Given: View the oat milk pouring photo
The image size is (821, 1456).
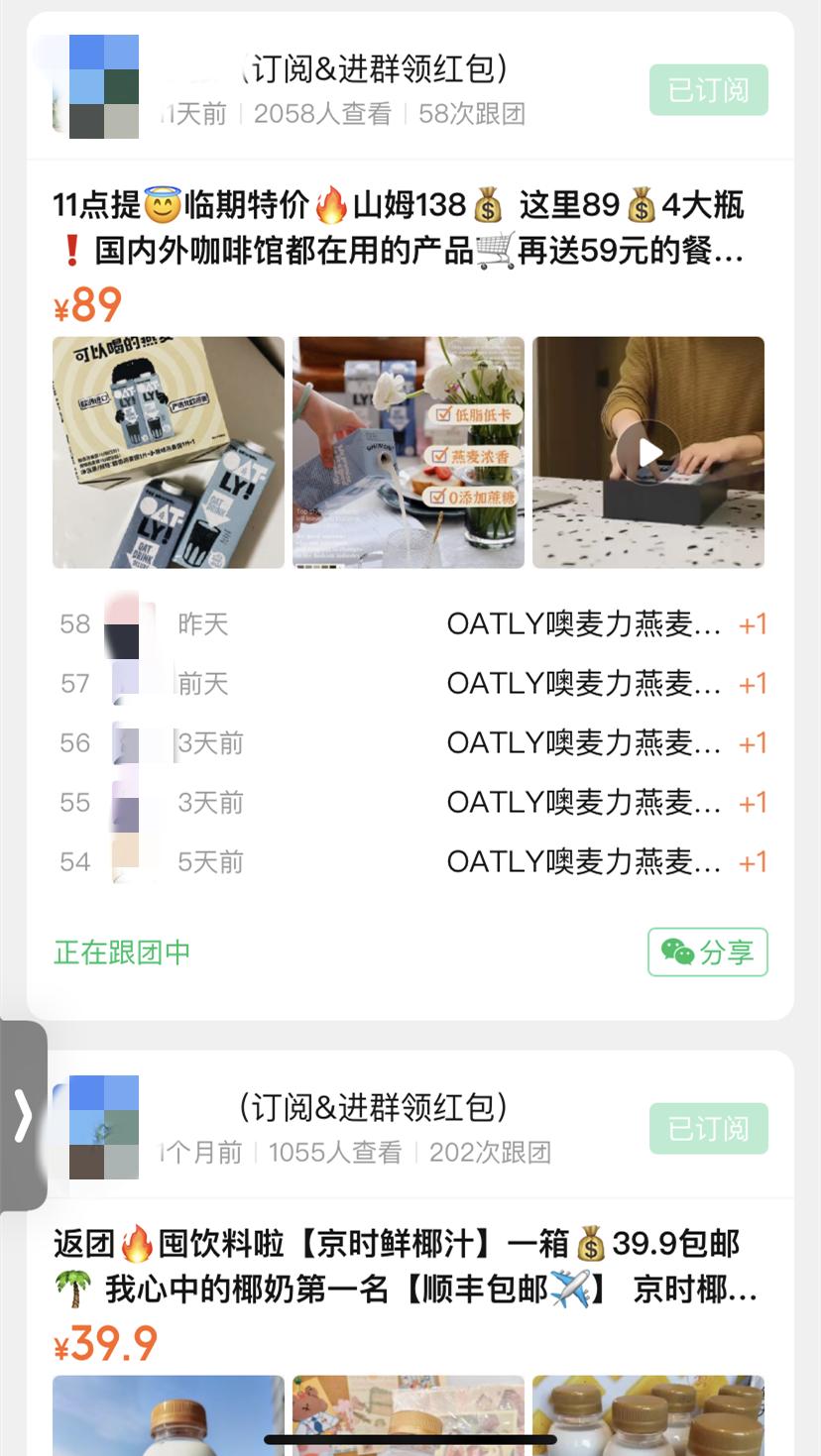Looking at the screenshot, I should pos(408,452).
